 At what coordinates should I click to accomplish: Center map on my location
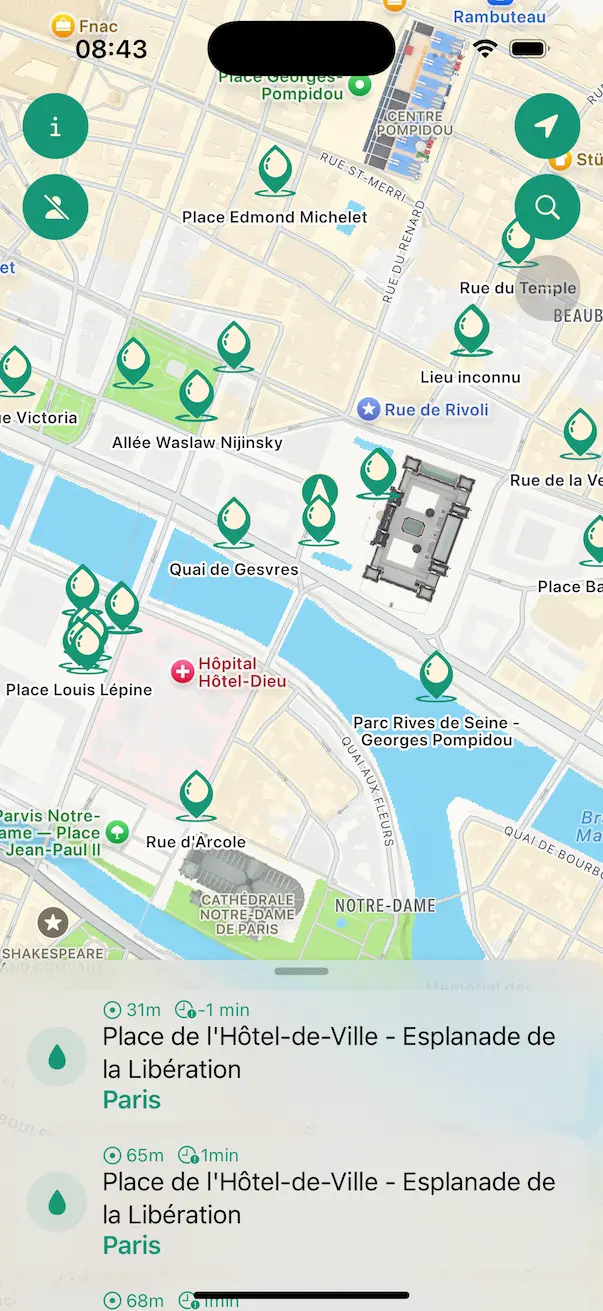tap(547, 127)
